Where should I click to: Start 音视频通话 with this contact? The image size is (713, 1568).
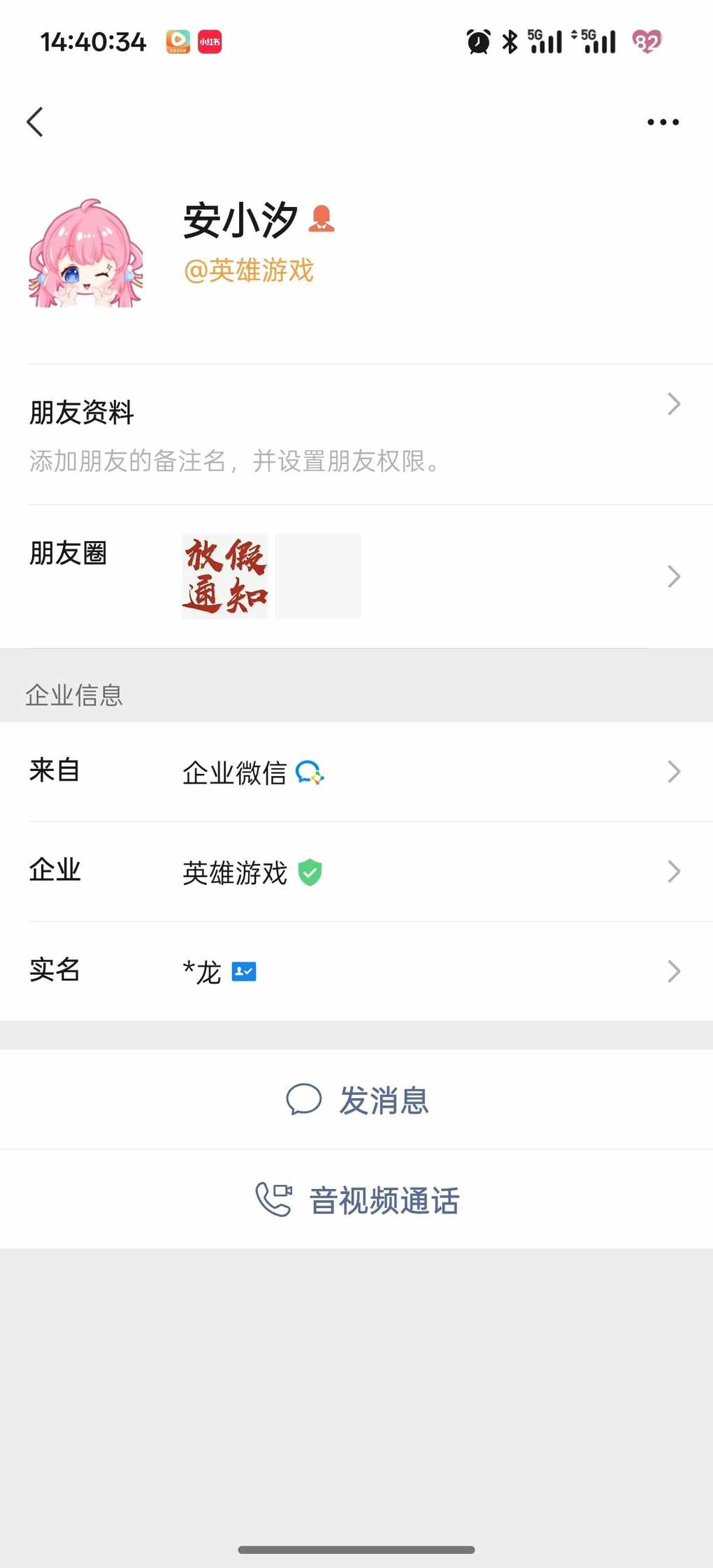[x=358, y=1200]
